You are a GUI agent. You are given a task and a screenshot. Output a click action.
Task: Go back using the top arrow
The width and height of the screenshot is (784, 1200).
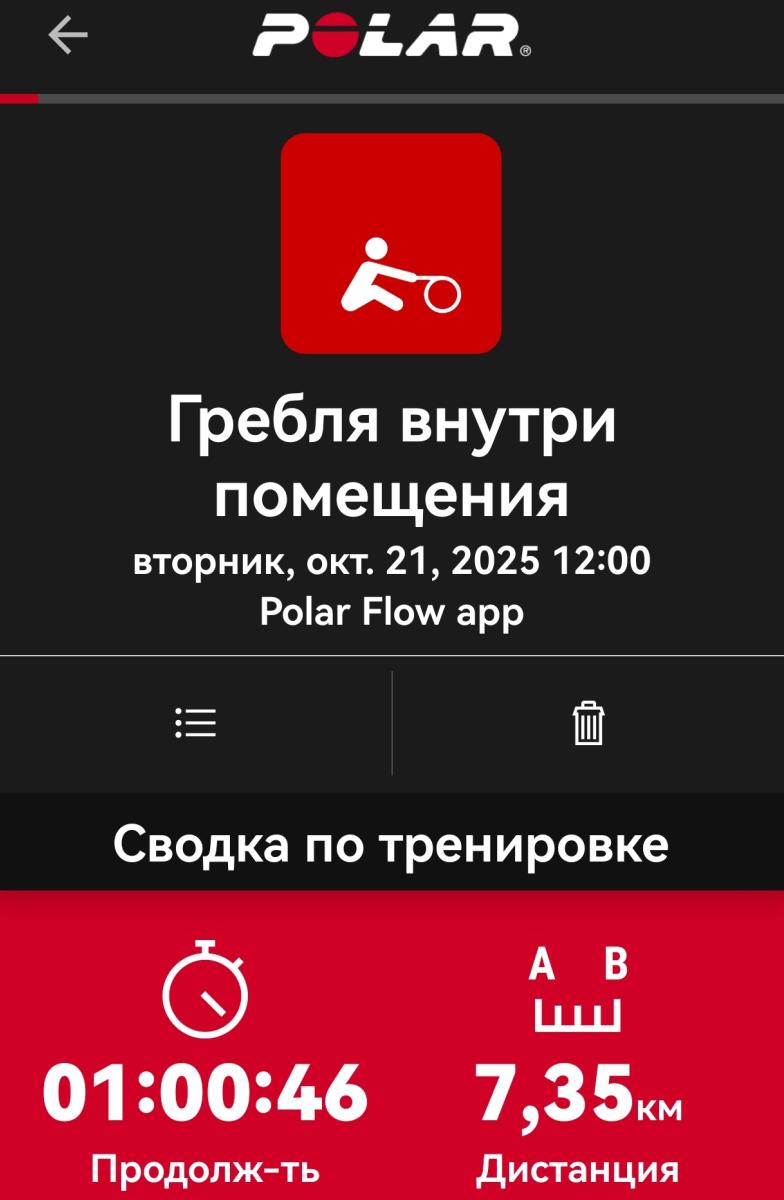(67, 36)
